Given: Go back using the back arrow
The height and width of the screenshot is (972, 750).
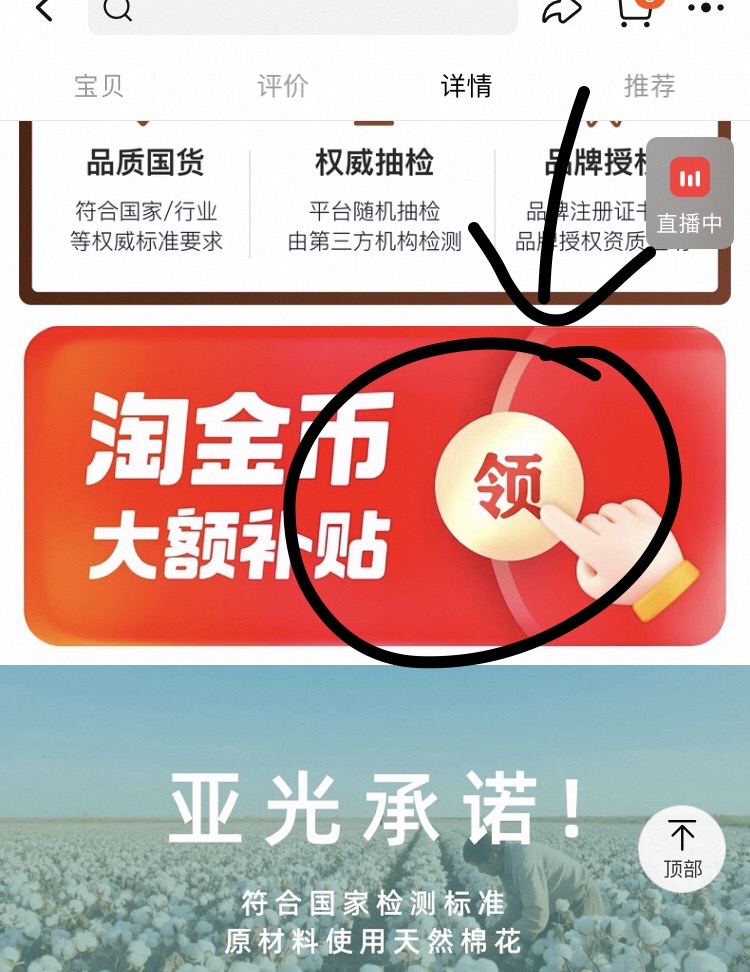Looking at the screenshot, I should pyautogui.click(x=42, y=11).
